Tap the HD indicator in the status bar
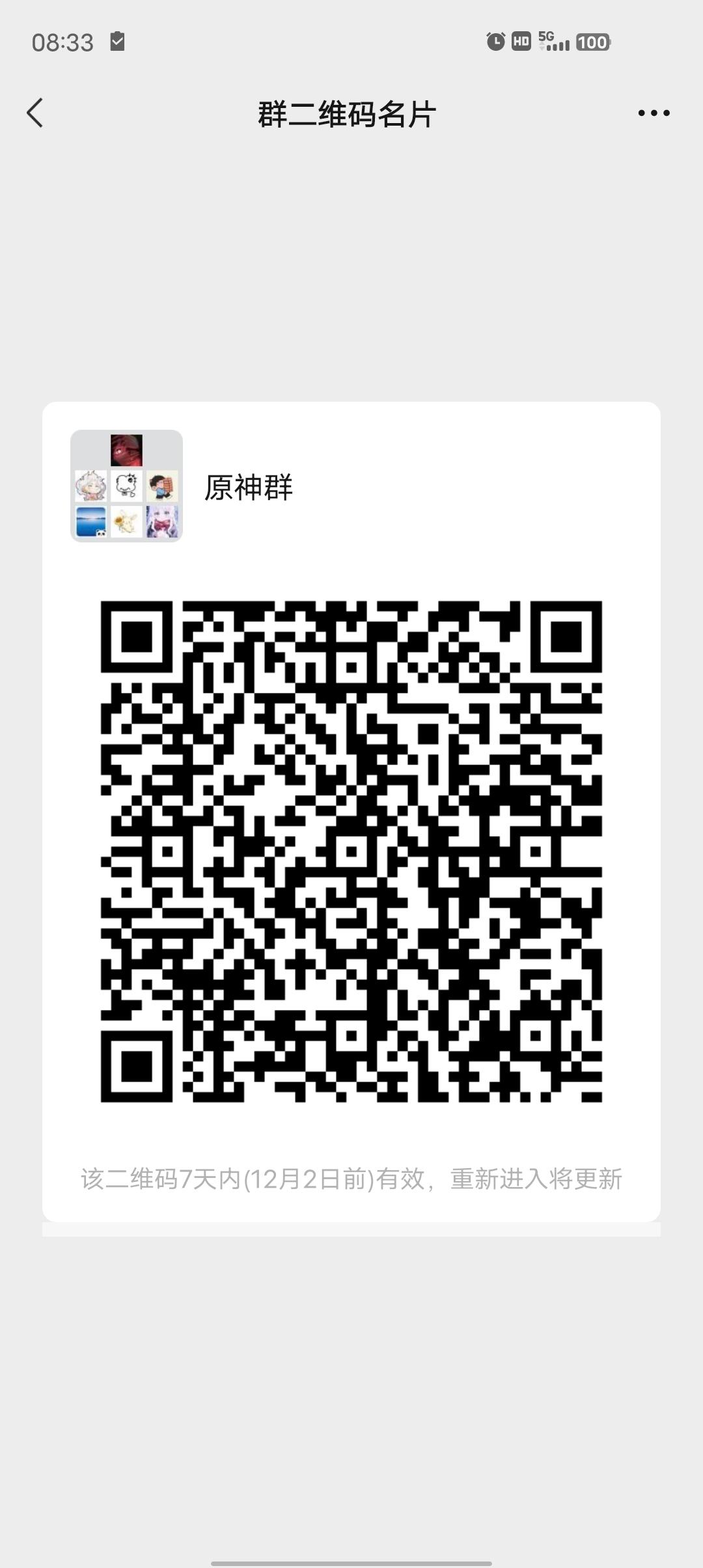The width and height of the screenshot is (703, 1568). click(x=521, y=41)
